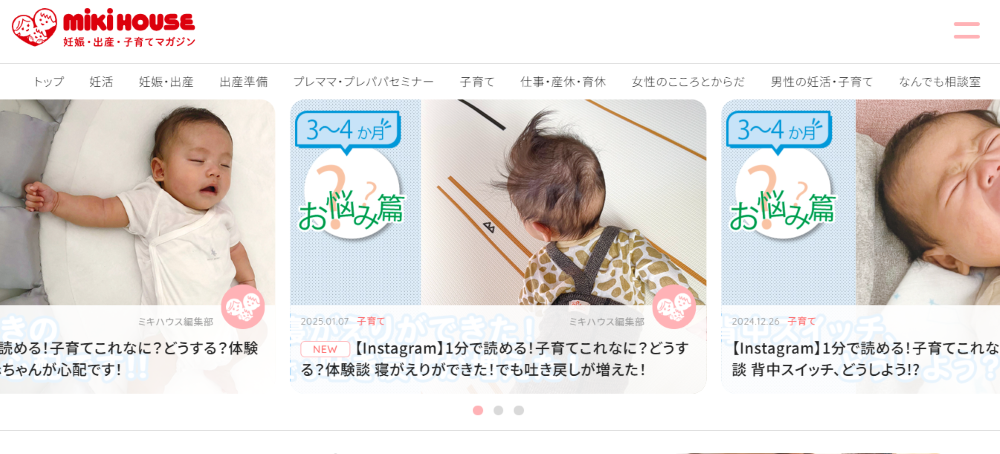This screenshot has width=1000, height=454.
Task: Open the 背中スイッチ article card
Action: click(x=860, y=245)
